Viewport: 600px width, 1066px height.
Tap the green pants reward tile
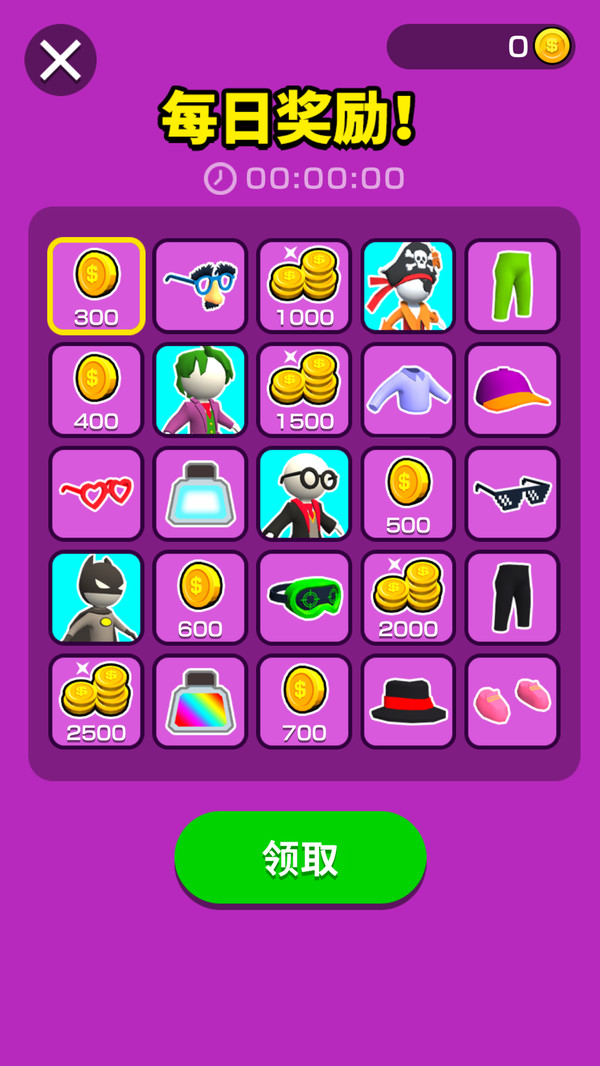click(x=512, y=286)
